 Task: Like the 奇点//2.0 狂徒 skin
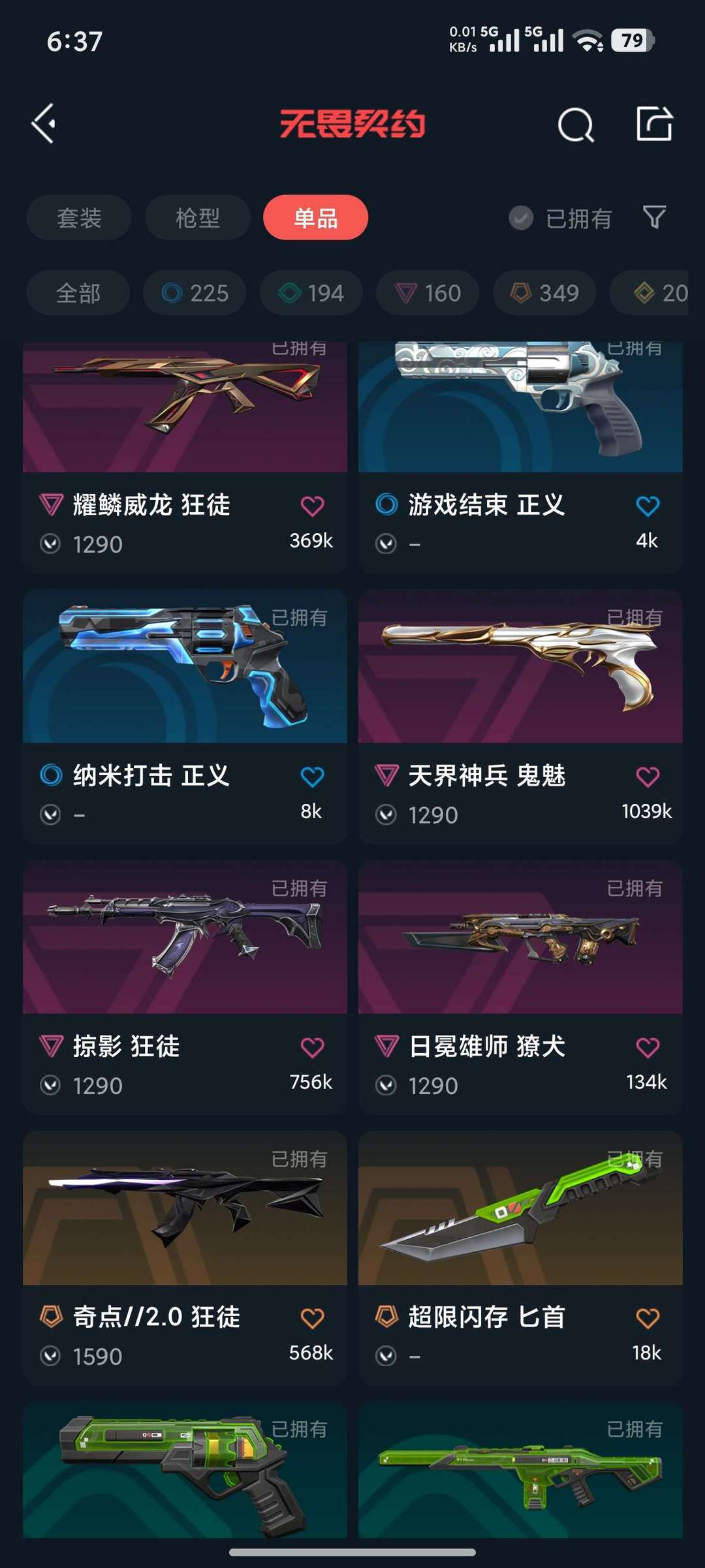(x=312, y=1319)
